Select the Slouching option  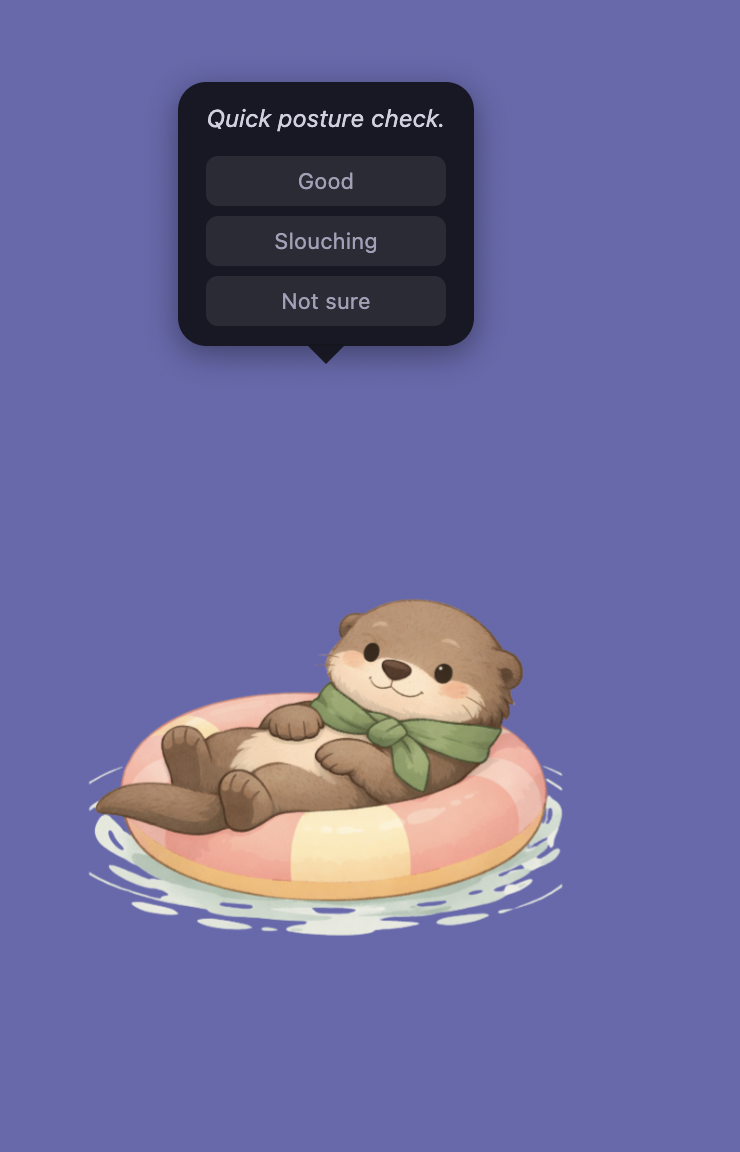(325, 241)
